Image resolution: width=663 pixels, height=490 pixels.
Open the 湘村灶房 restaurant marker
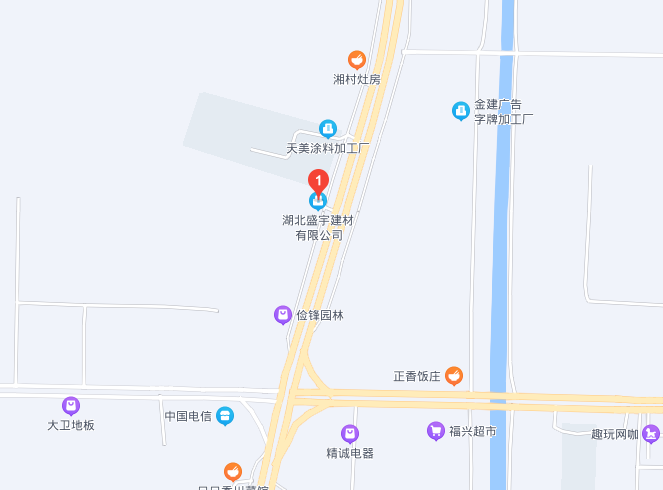point(356,60)
